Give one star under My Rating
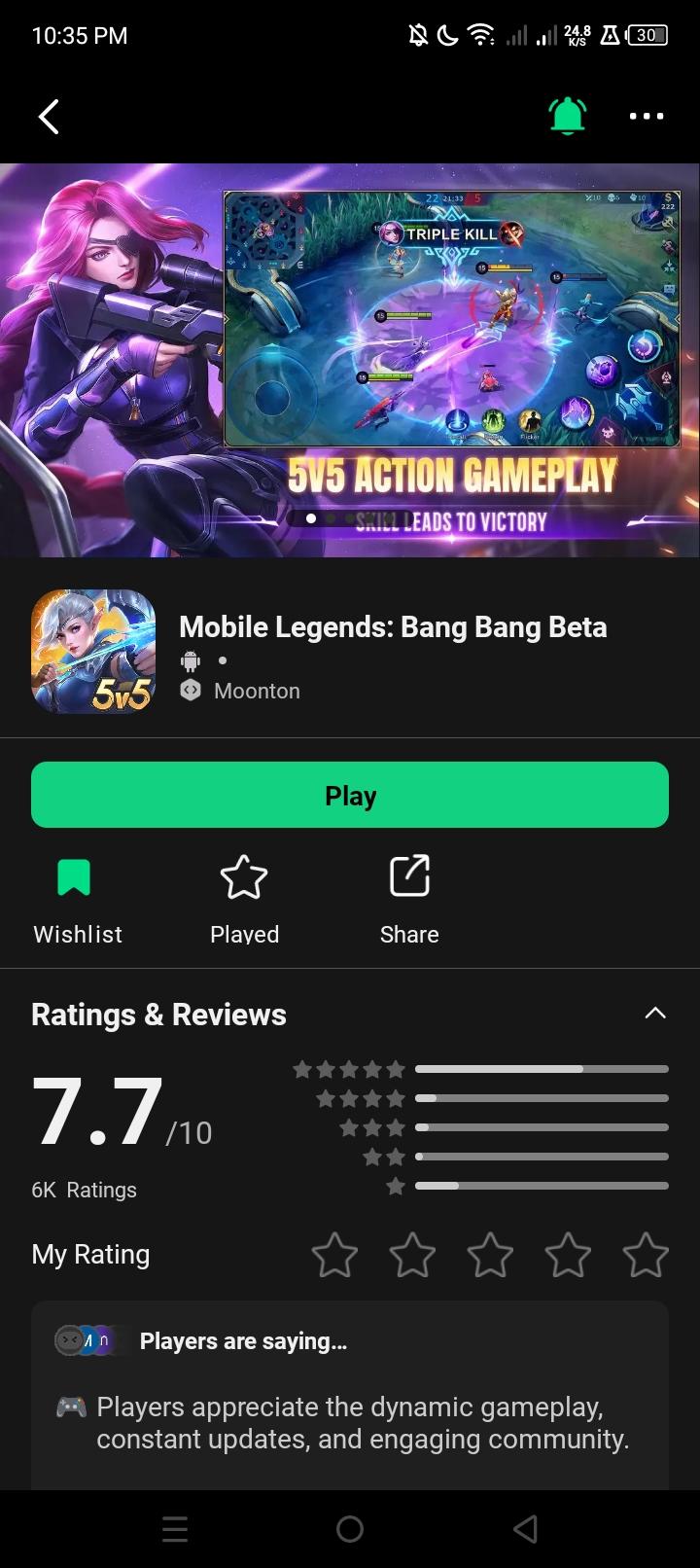Screen dimensions: 700x1568 tap(334, 1255)
